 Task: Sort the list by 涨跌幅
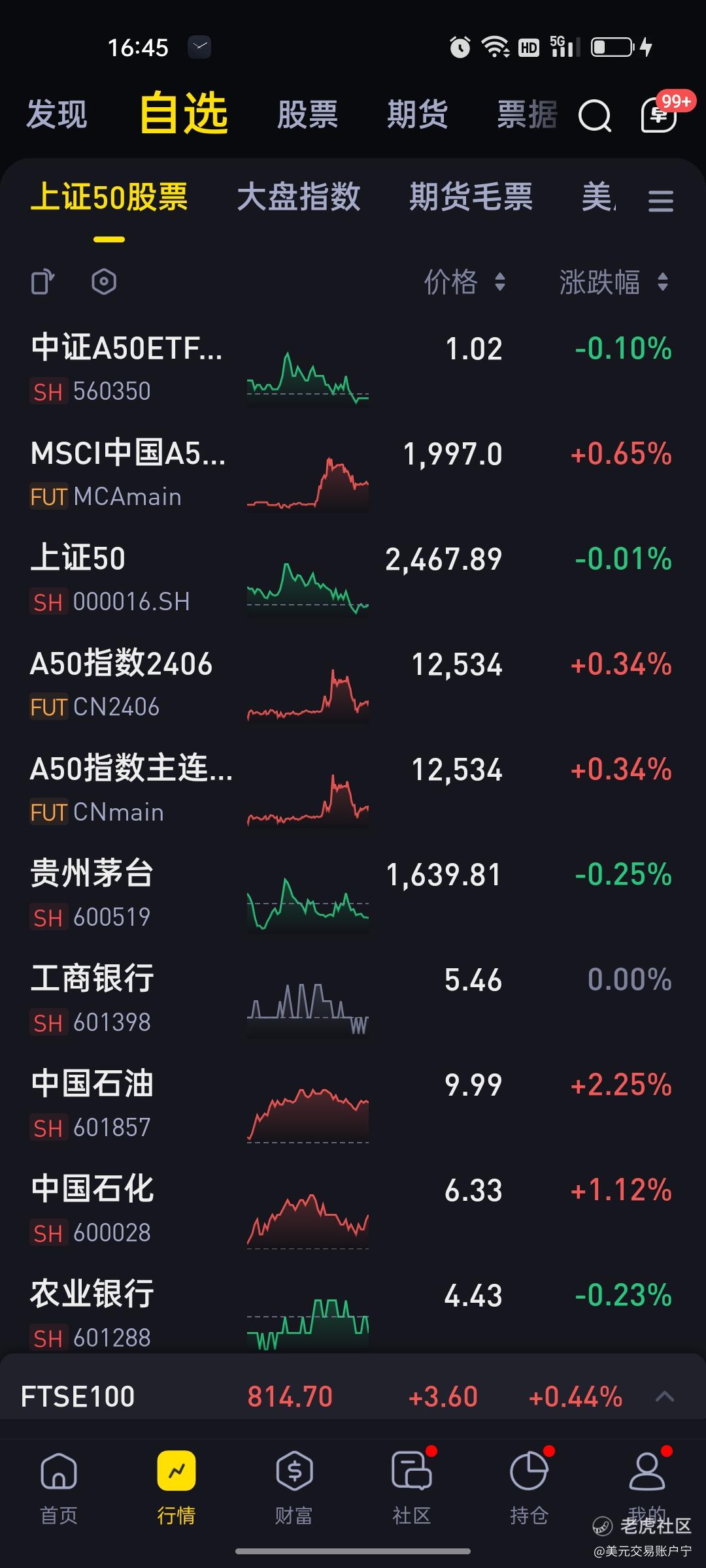coord(614,282)
